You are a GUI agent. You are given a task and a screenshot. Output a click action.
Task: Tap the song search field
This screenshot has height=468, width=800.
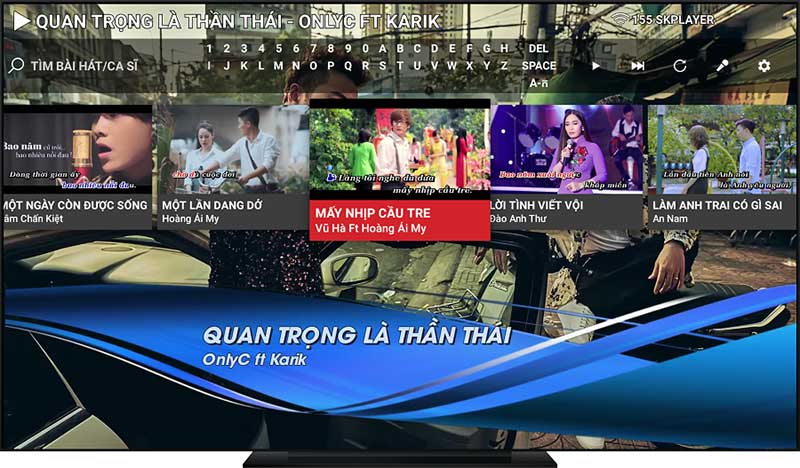tap(85, 66)
